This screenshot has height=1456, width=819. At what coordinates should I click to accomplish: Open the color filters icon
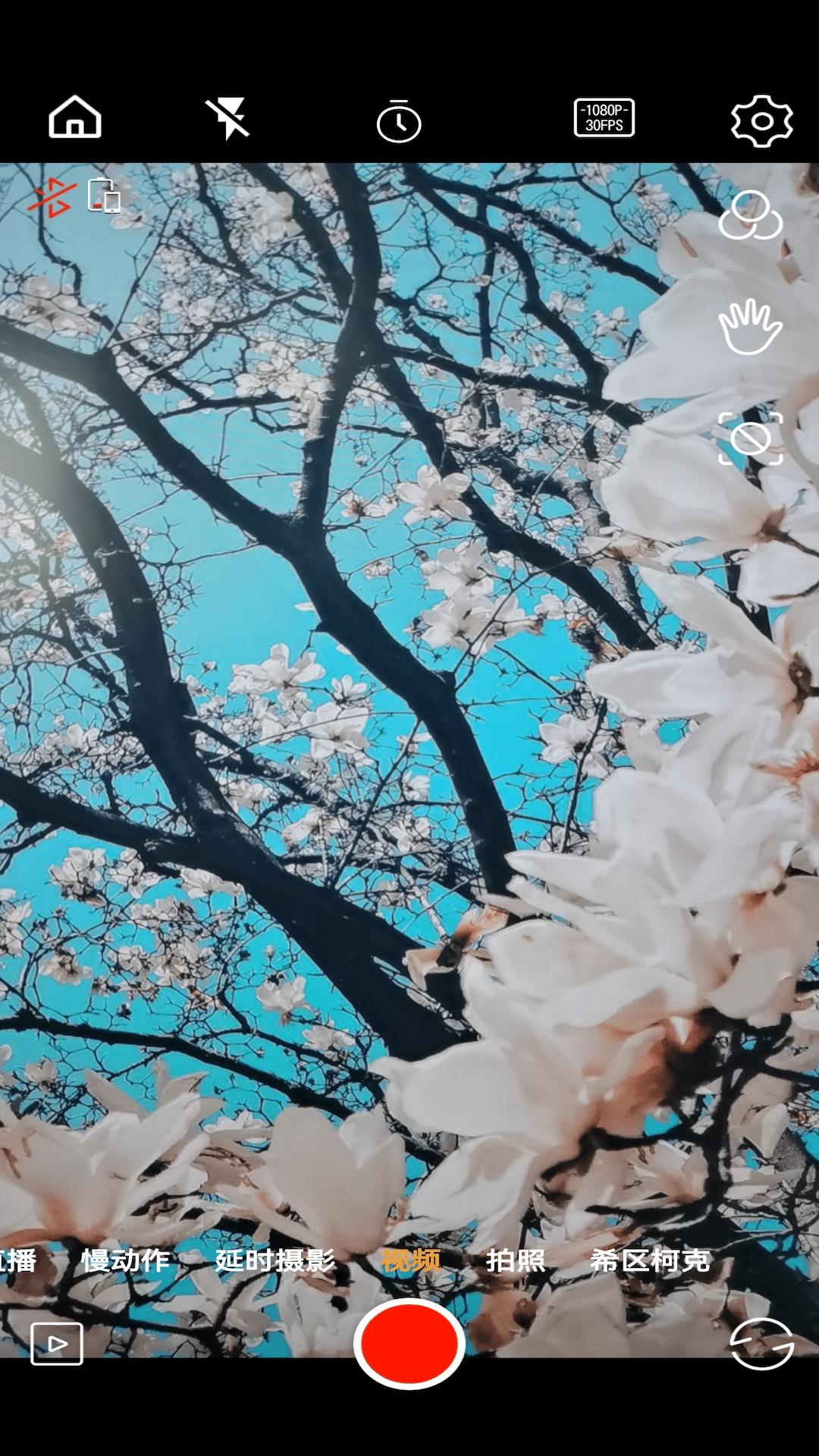(x=750, y=216)
